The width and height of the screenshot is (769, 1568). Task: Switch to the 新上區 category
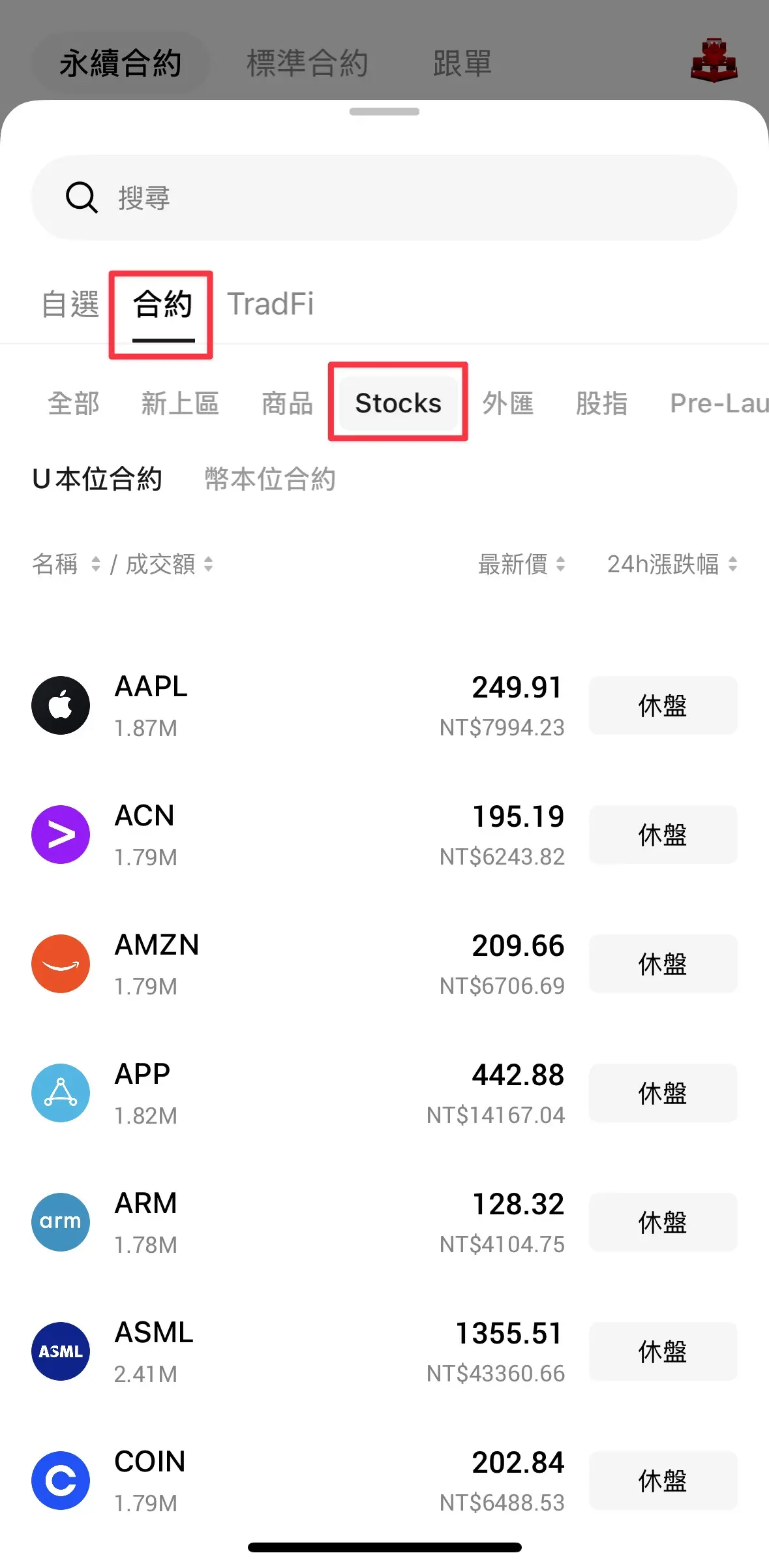click(x=180, y=403)
